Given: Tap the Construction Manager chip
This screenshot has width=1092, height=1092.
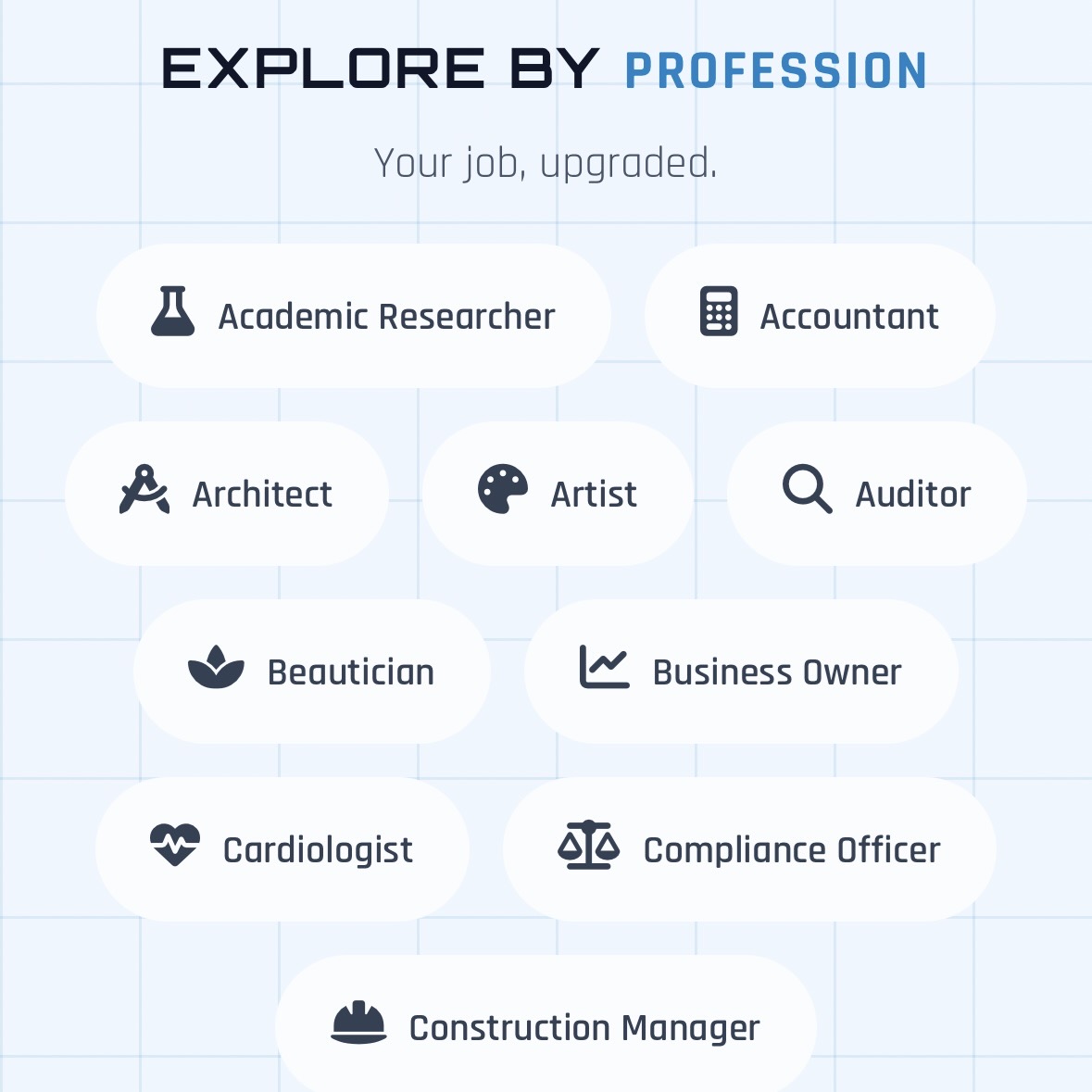Looking at the screenshot, I should (x=546, y=1026).
